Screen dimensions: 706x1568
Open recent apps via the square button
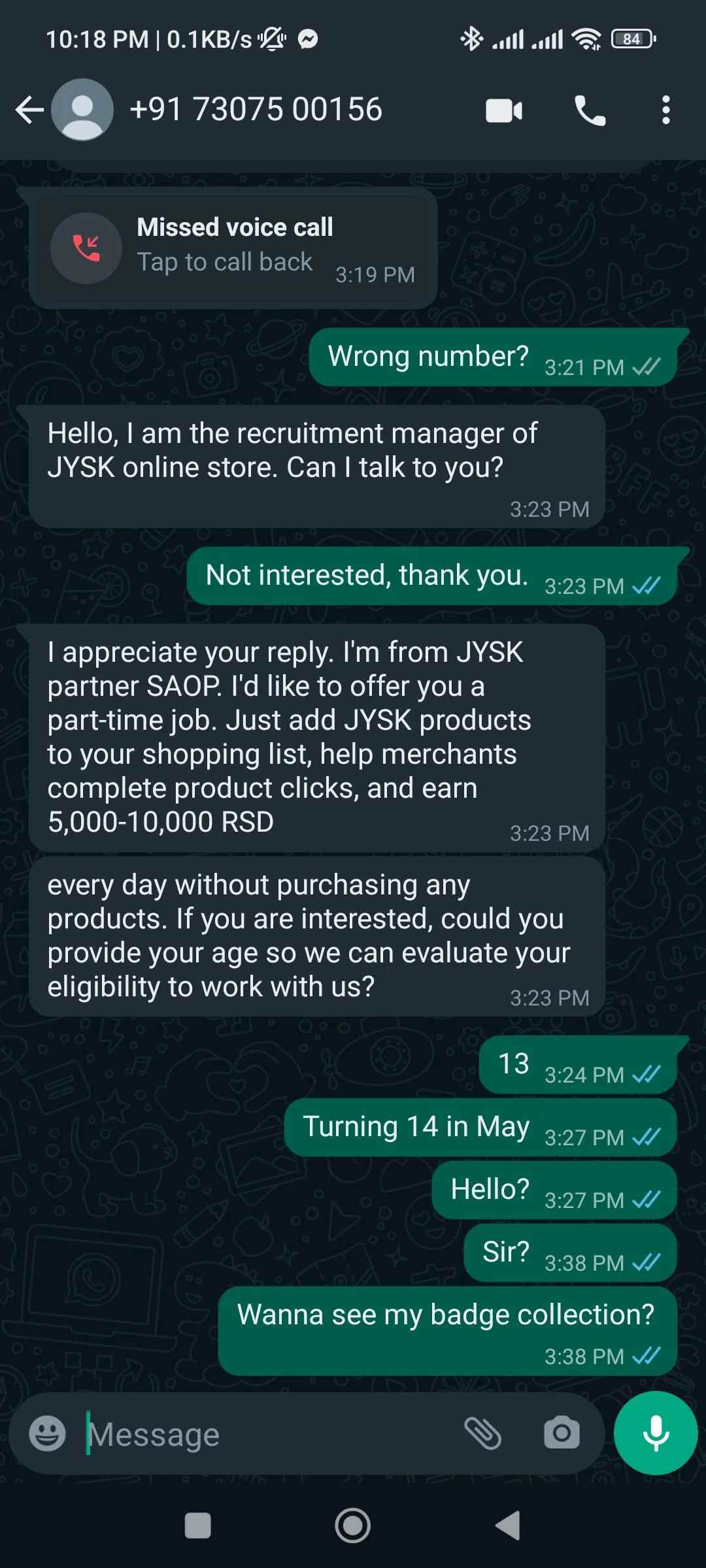pyautogui.click(x=197, y=1526)
